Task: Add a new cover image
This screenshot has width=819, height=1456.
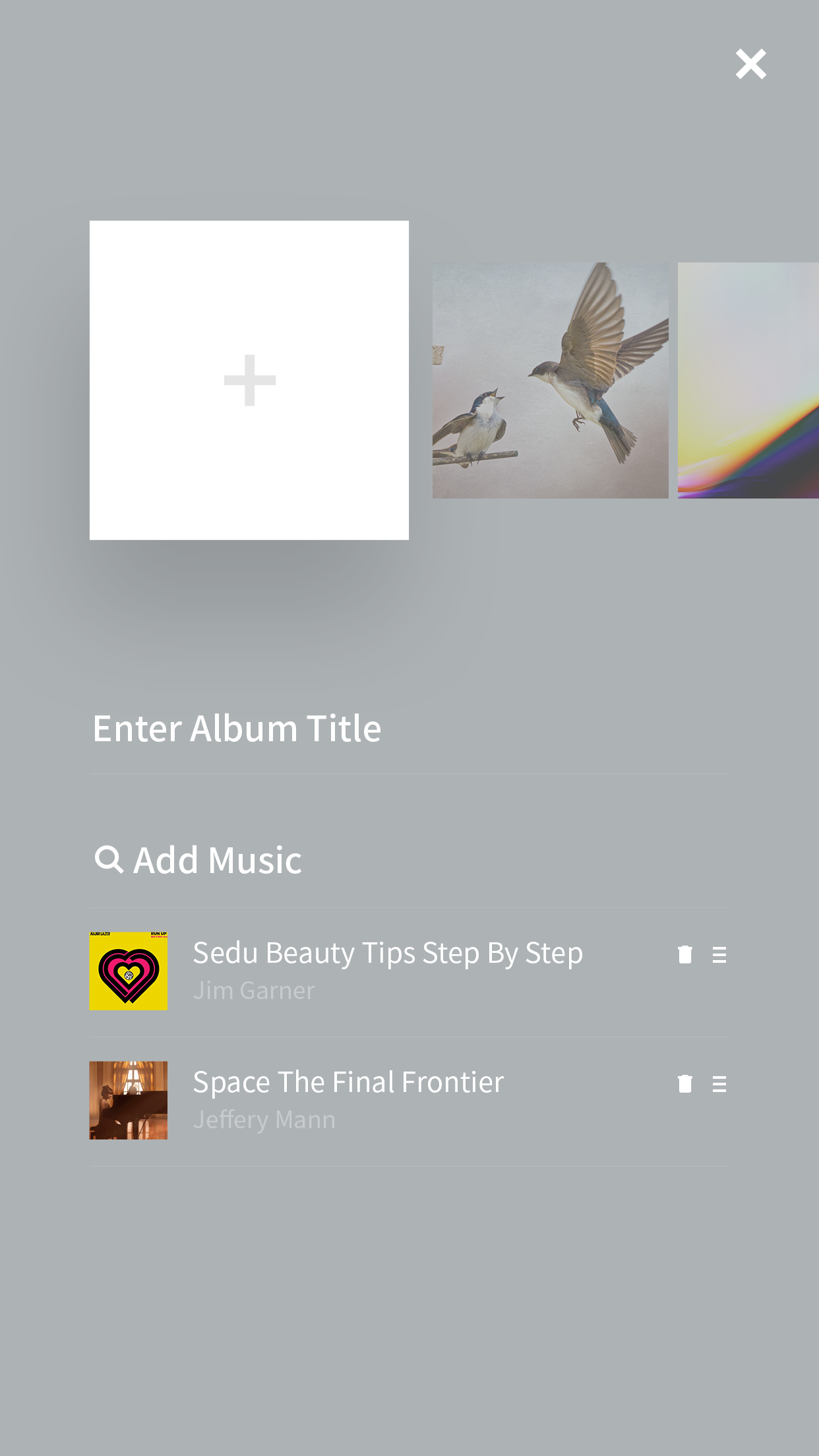Action: tap(249, 380)
